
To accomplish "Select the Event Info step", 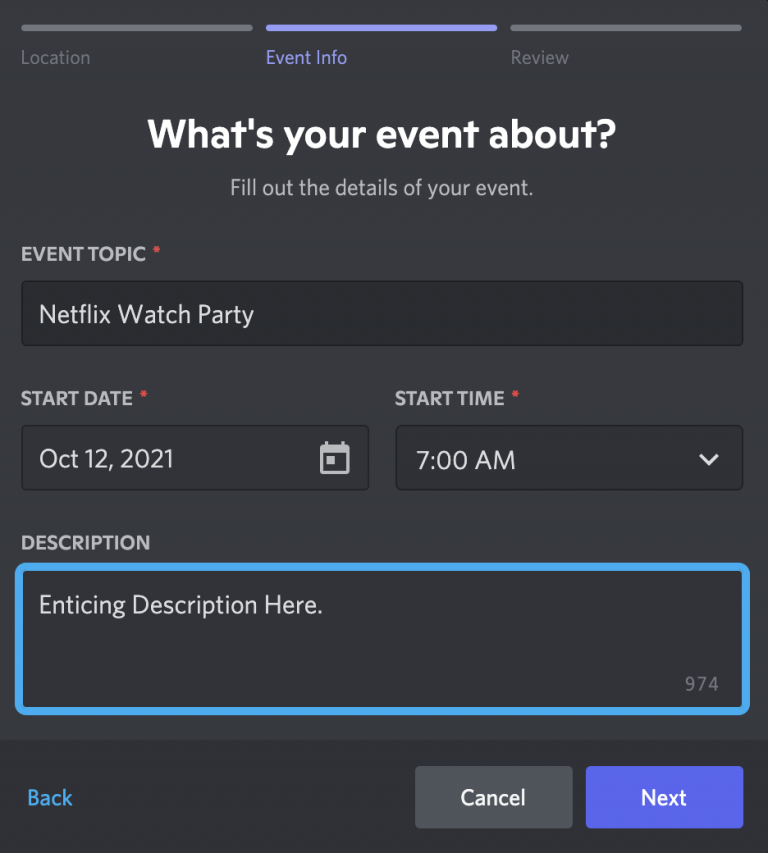I will pos(306,57).
